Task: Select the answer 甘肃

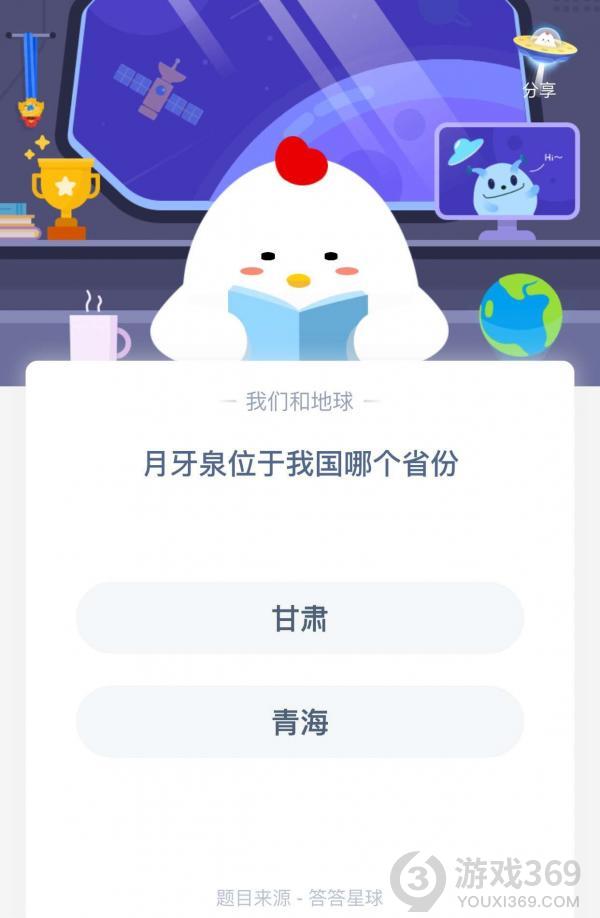Action: 300,618
